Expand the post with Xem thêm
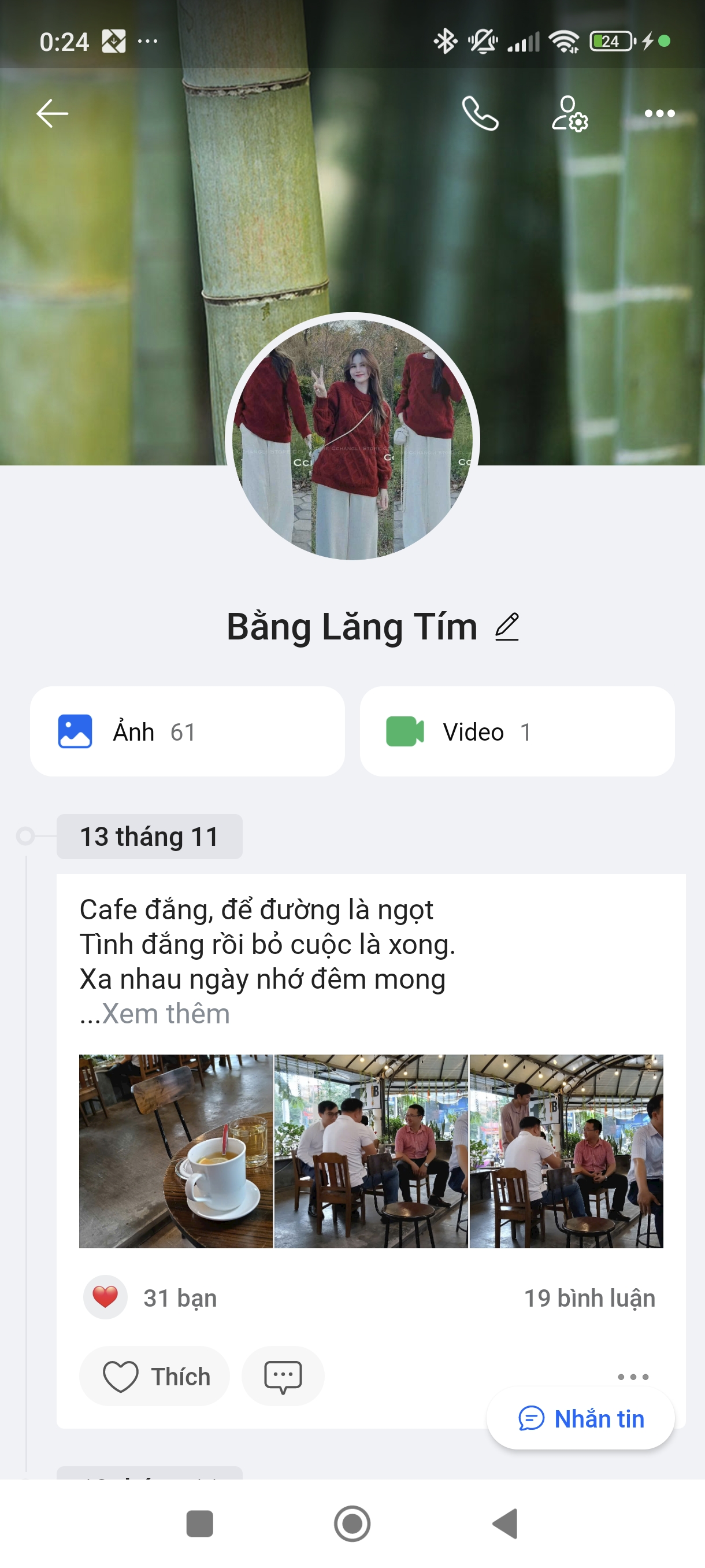 point(166,1014)
